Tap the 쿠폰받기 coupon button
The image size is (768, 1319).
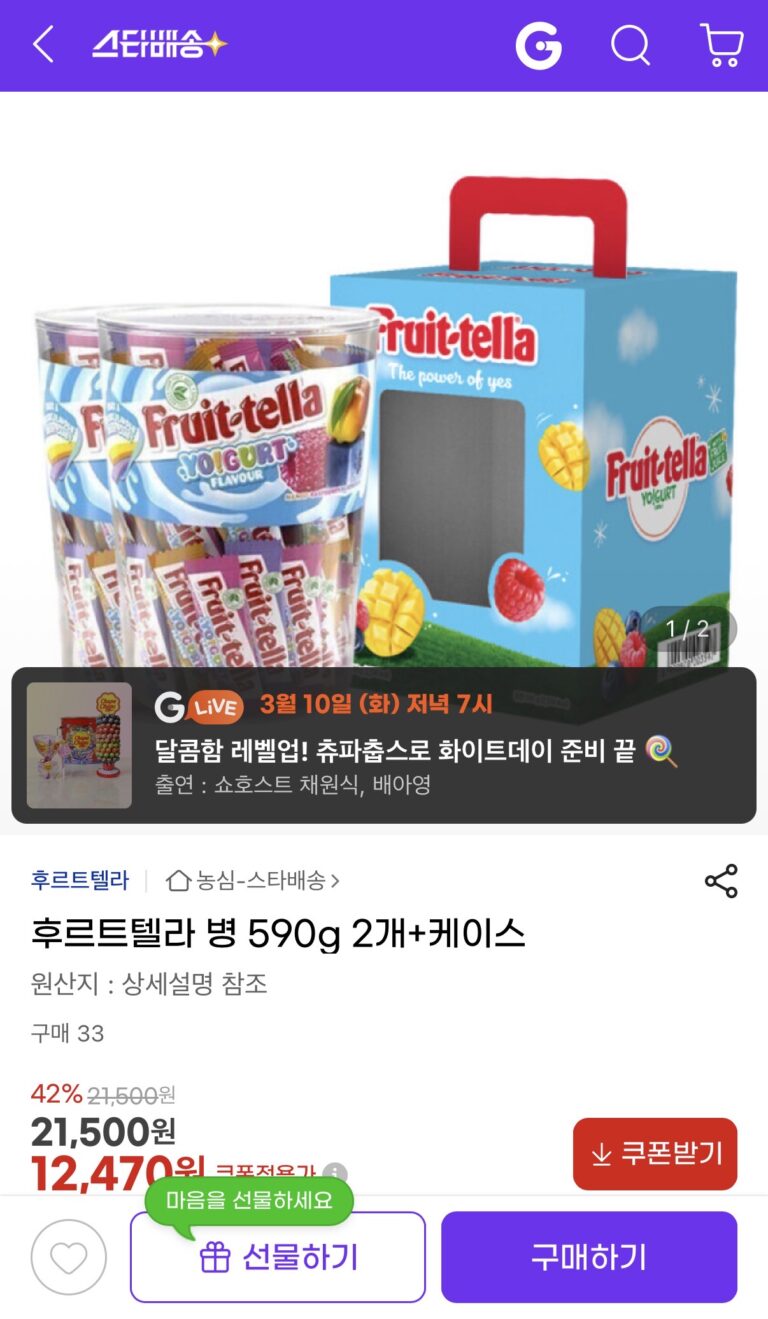[x=655, y=1154]
